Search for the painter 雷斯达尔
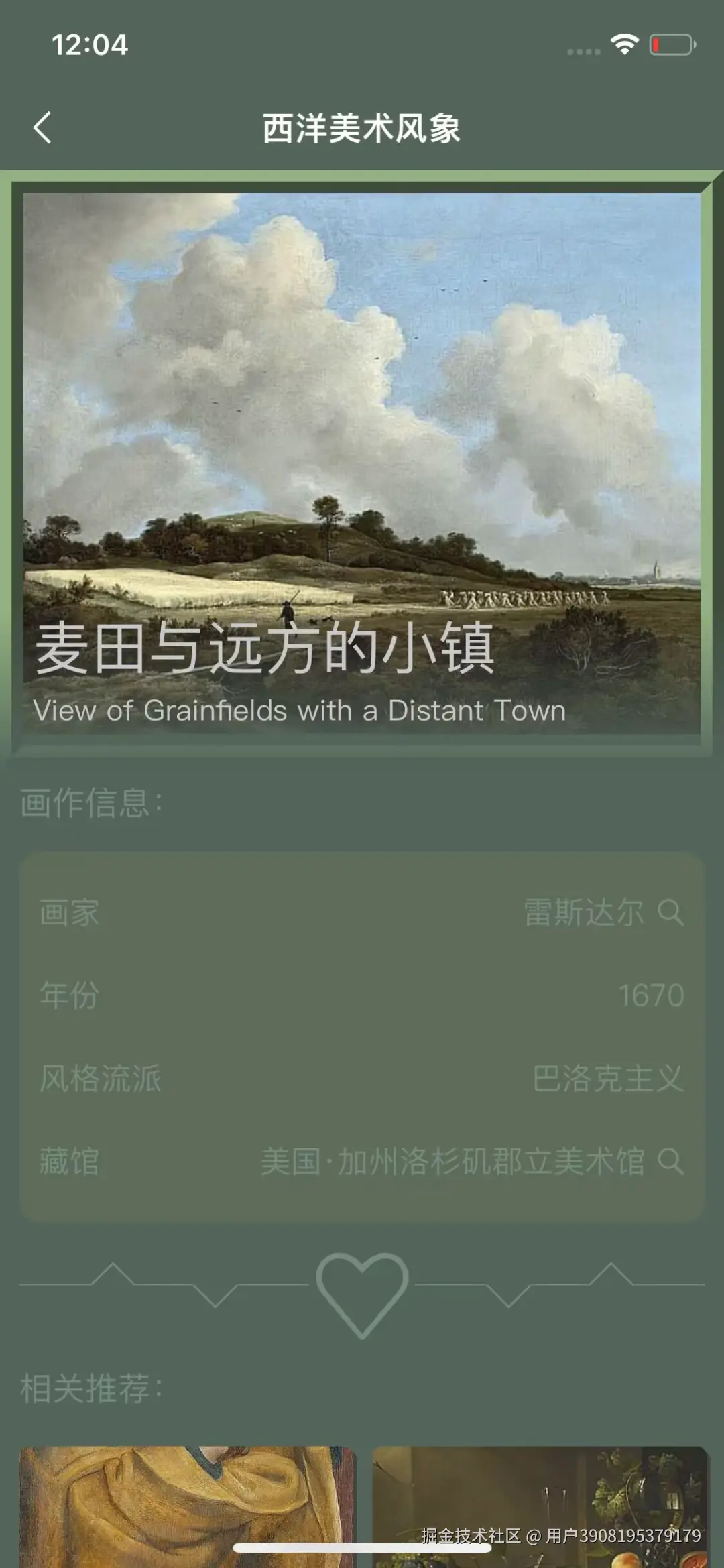 [x=670, y=912]
